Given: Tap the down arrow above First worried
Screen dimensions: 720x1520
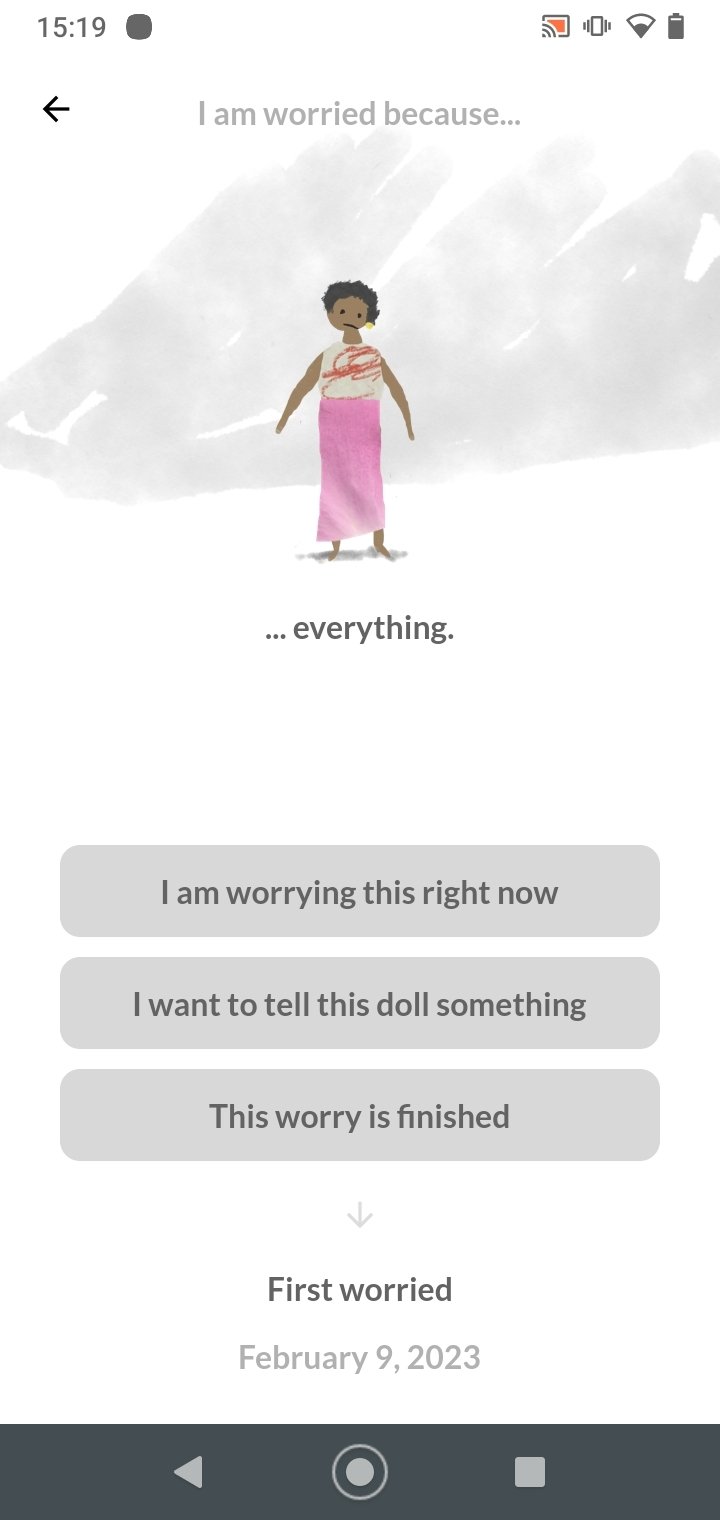Looking at the screenshot, I should [x=360, y=1215].
